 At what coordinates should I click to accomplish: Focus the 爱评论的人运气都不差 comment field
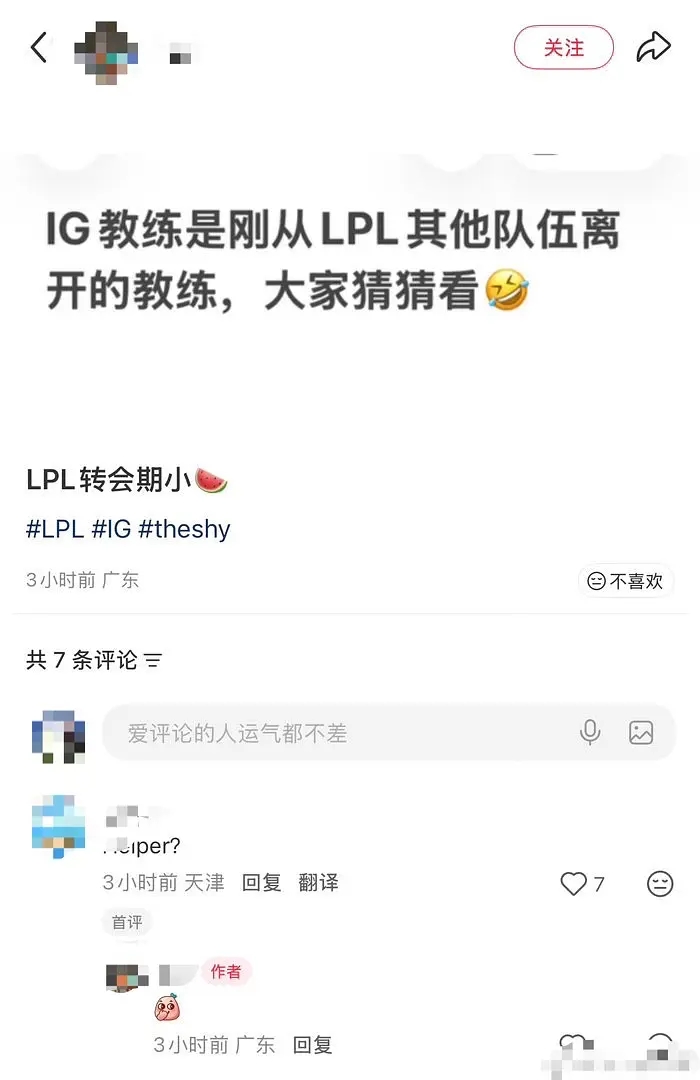330,733
